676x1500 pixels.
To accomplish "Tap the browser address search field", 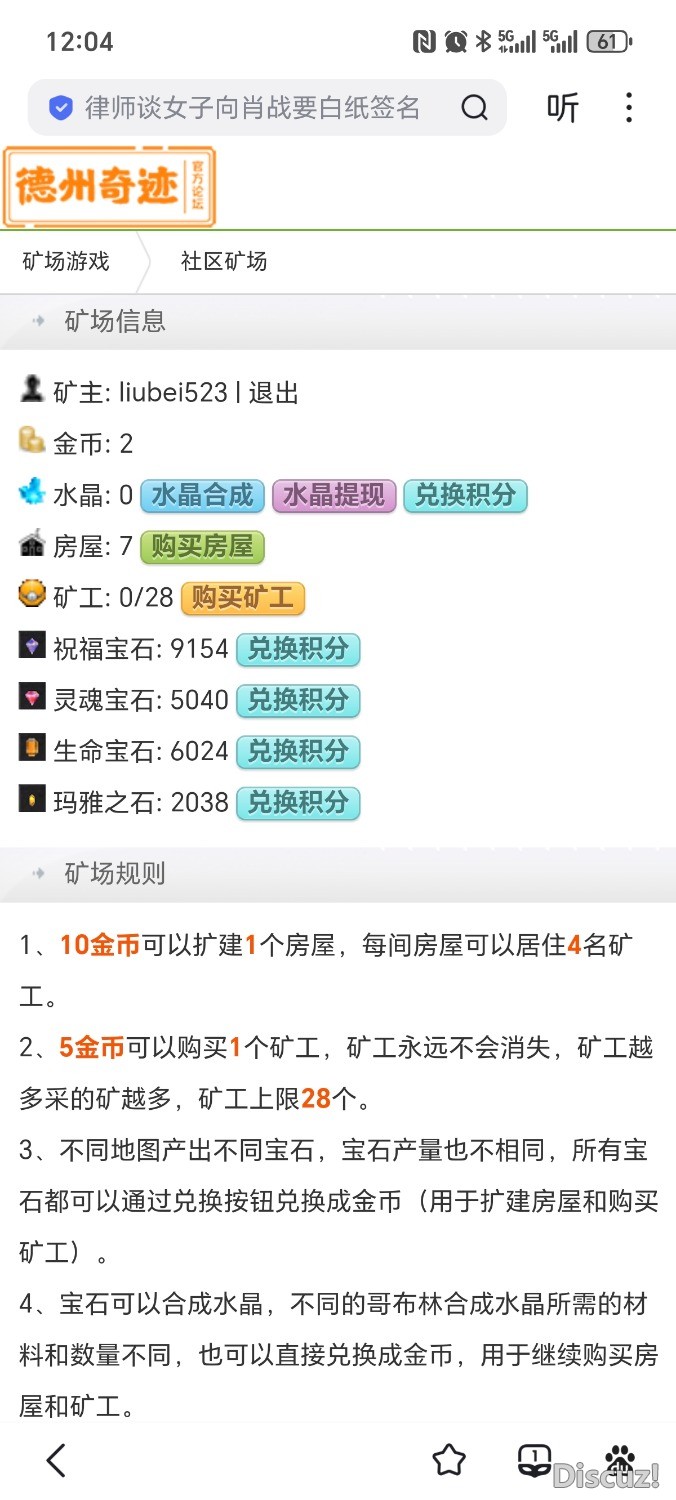I will [x=250, y=108].
